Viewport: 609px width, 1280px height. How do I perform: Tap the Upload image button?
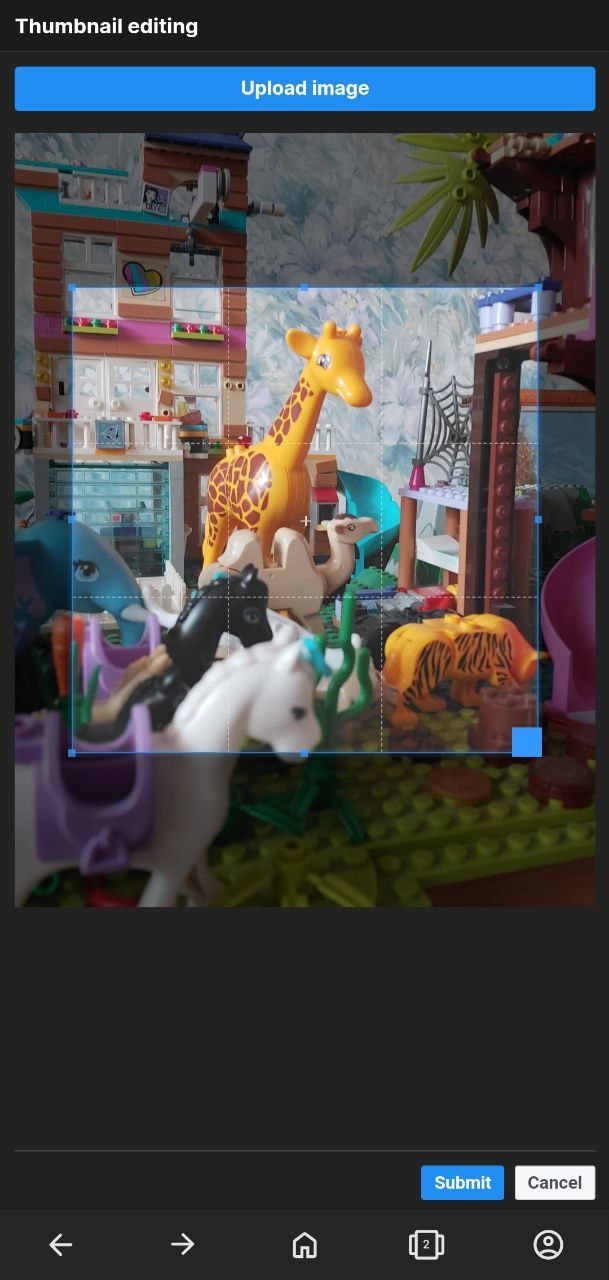tap(304, 89)
